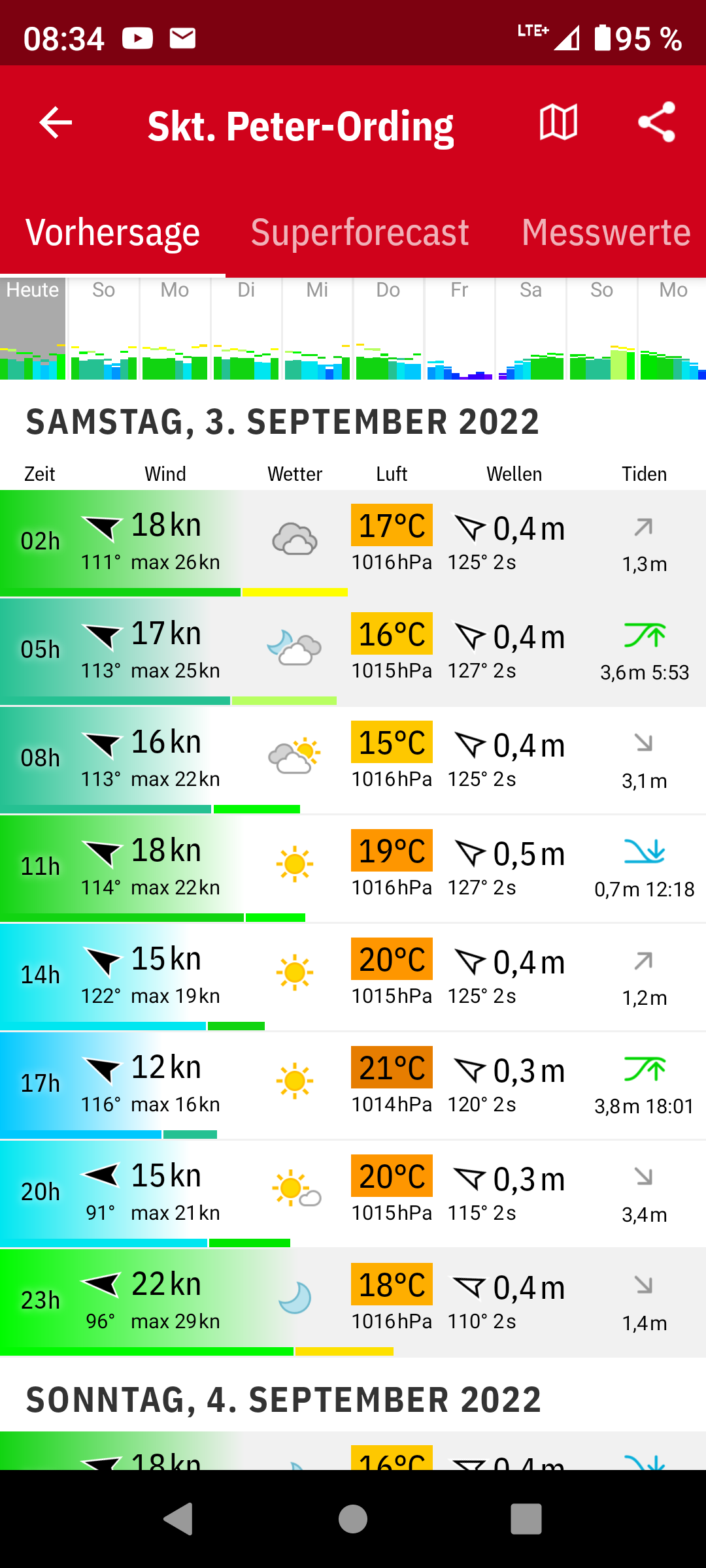This screenshot has width=706, height=1568.
Task: Jump to Sa in the day strip
Action: pyautogui.click(x=531, y=329)
